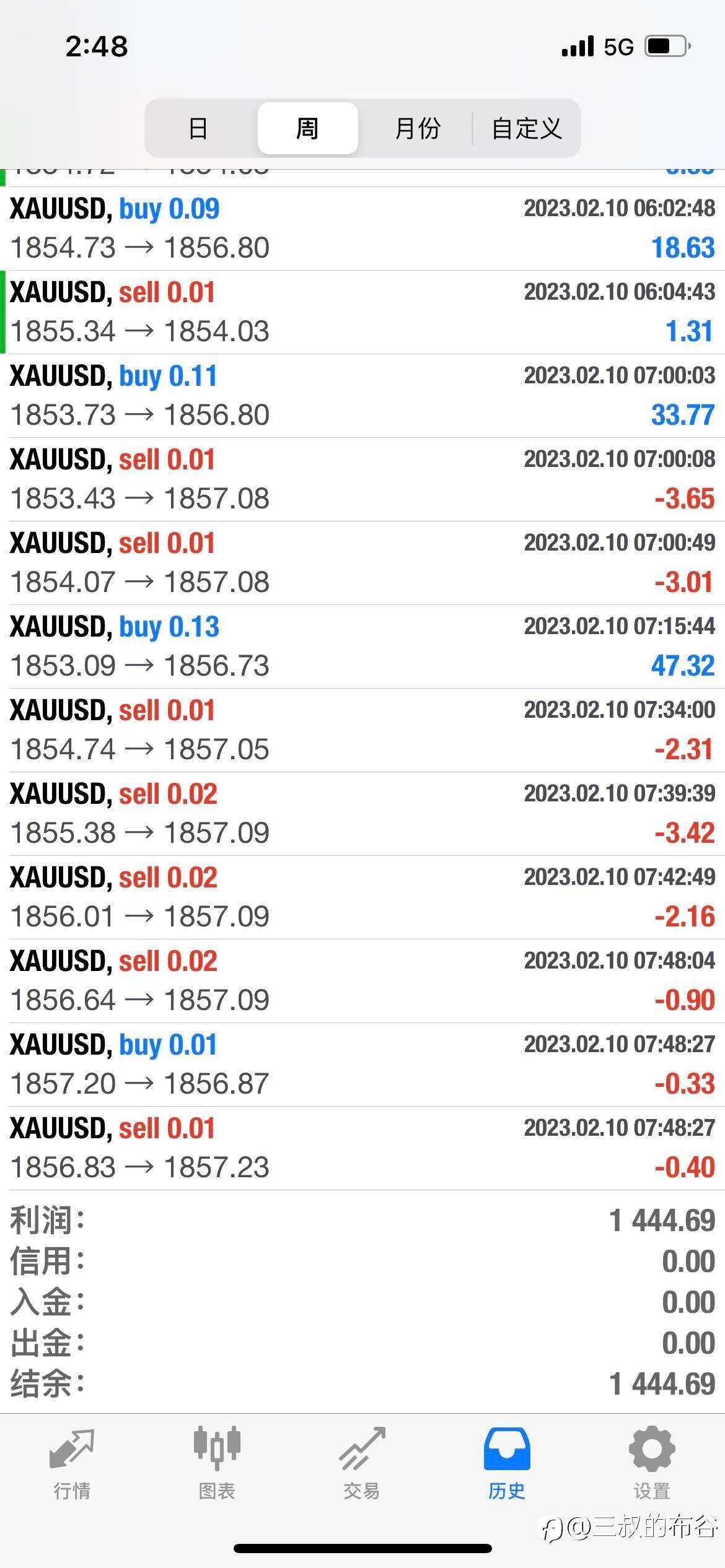Expand the buy 0.09 trade at 06:02:48

coord(362,229)
